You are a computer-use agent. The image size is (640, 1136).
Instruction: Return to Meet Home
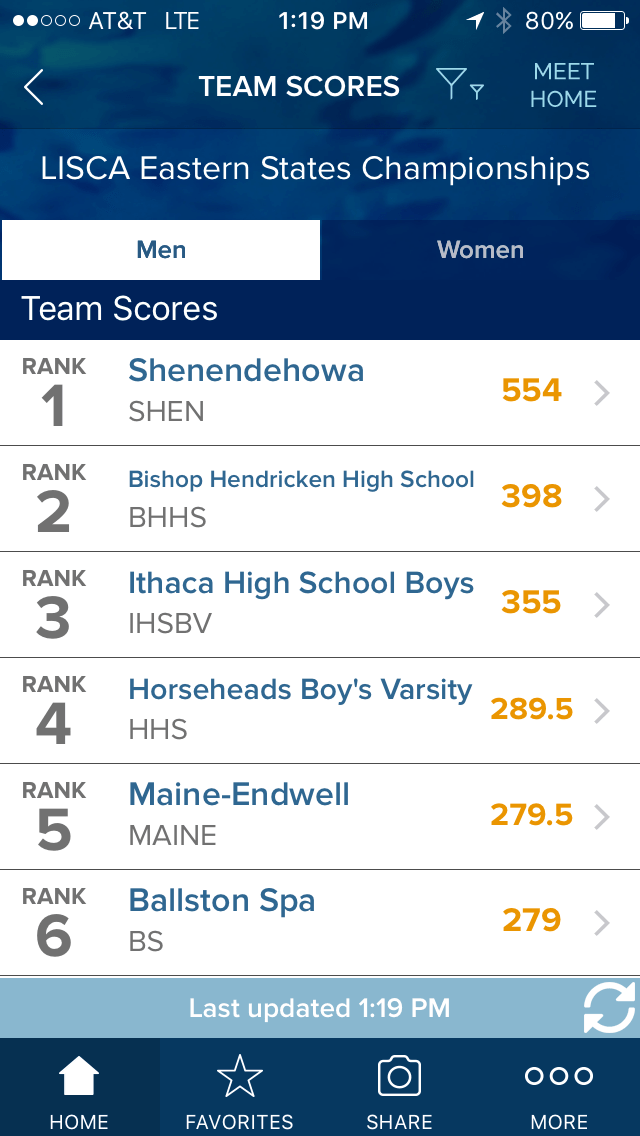pos(563,86)
